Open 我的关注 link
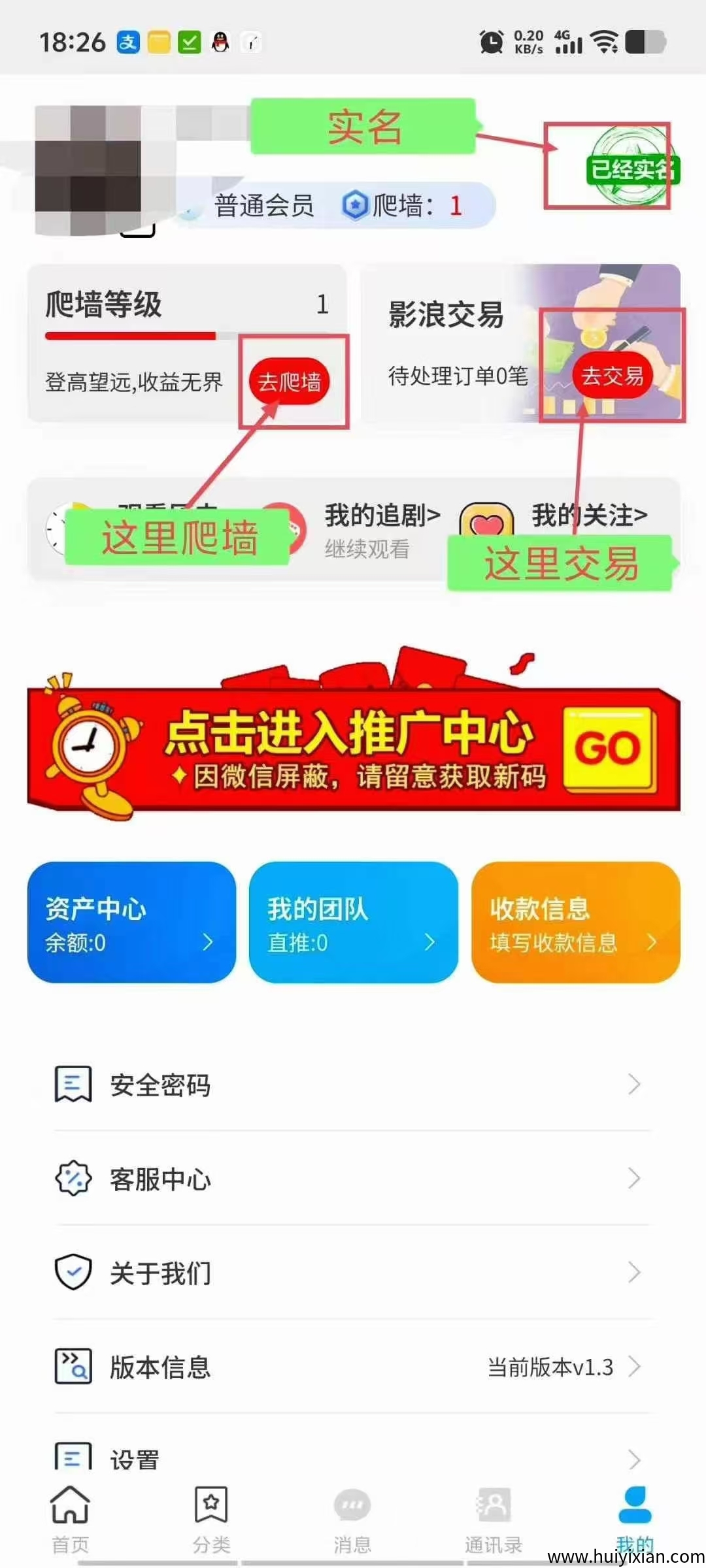Screen dimensions: 706x1568 point(590,516)
